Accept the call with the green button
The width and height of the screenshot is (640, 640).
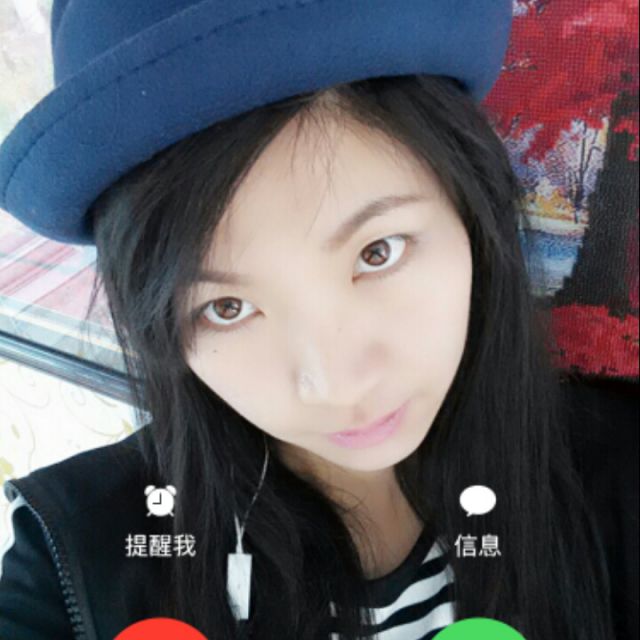pyautogui.click(x=479, y=632)
